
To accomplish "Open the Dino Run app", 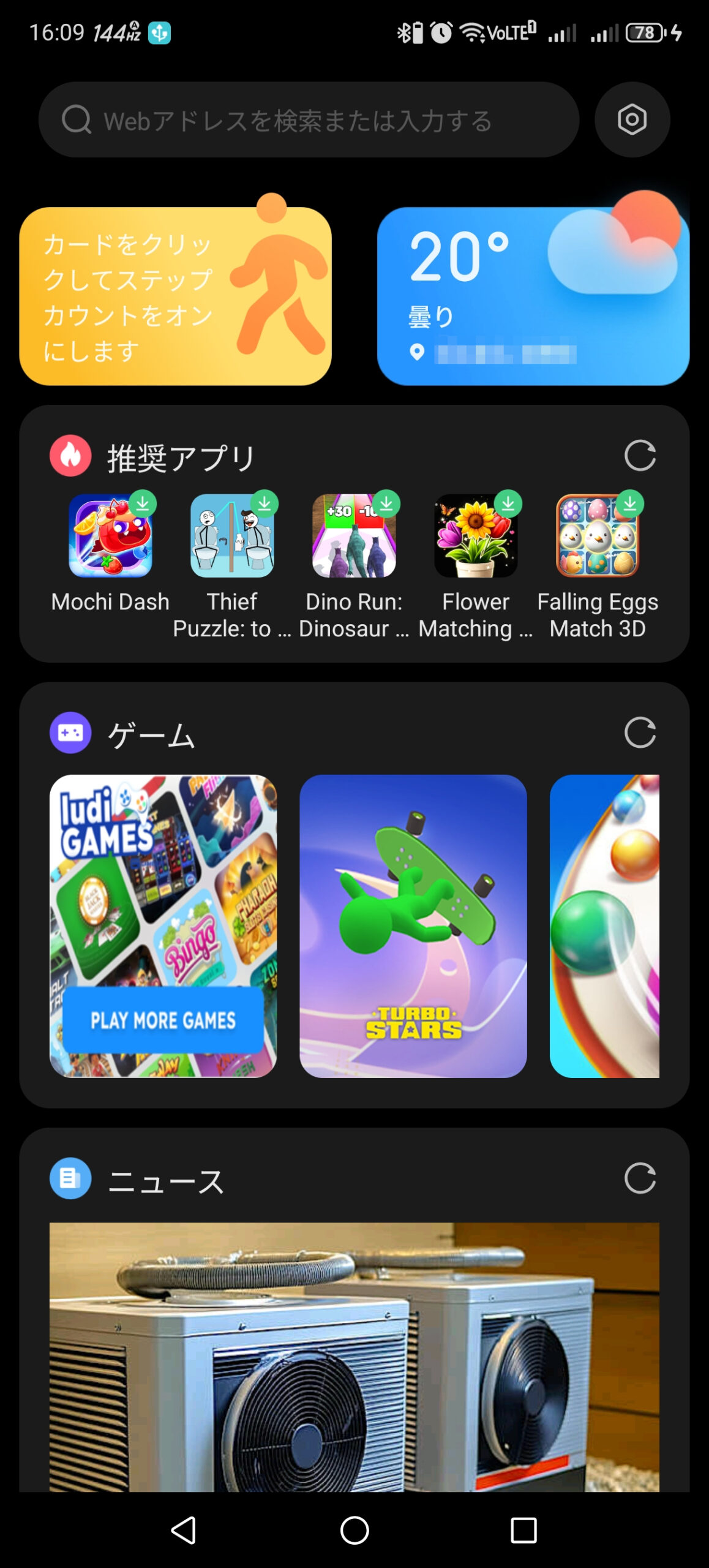I will point(354,565).
